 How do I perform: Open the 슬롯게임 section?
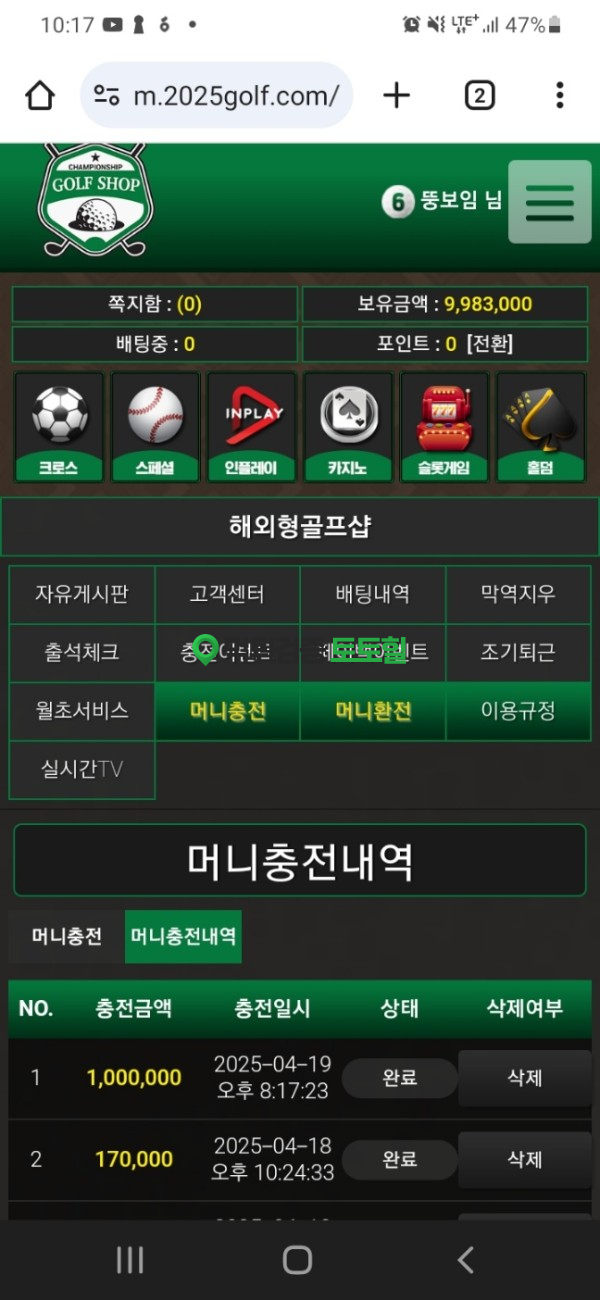coord(444,427)
